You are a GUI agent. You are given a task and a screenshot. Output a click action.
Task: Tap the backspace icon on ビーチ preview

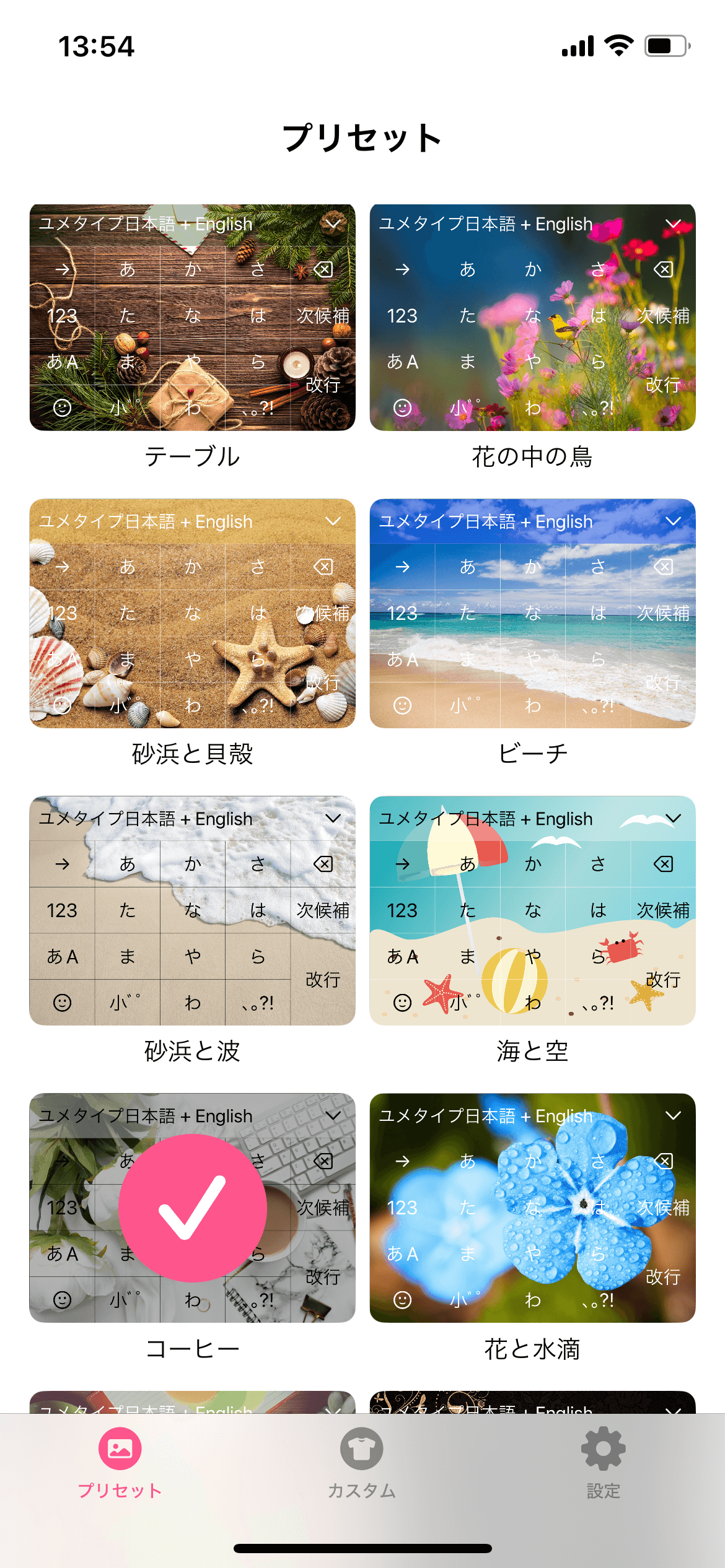click(x=664, y=566)
